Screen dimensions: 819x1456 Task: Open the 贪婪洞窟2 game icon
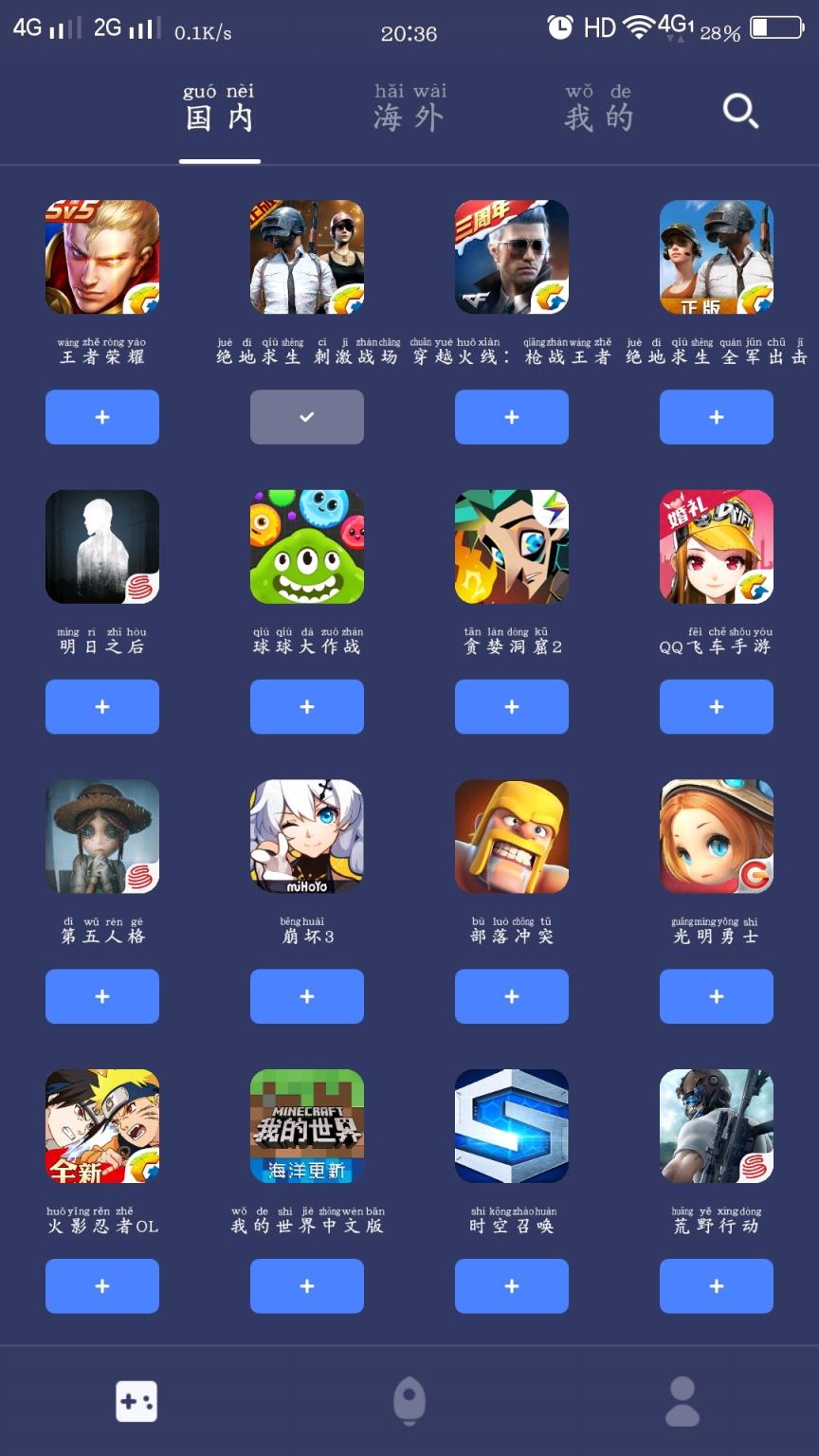point(512,547)
